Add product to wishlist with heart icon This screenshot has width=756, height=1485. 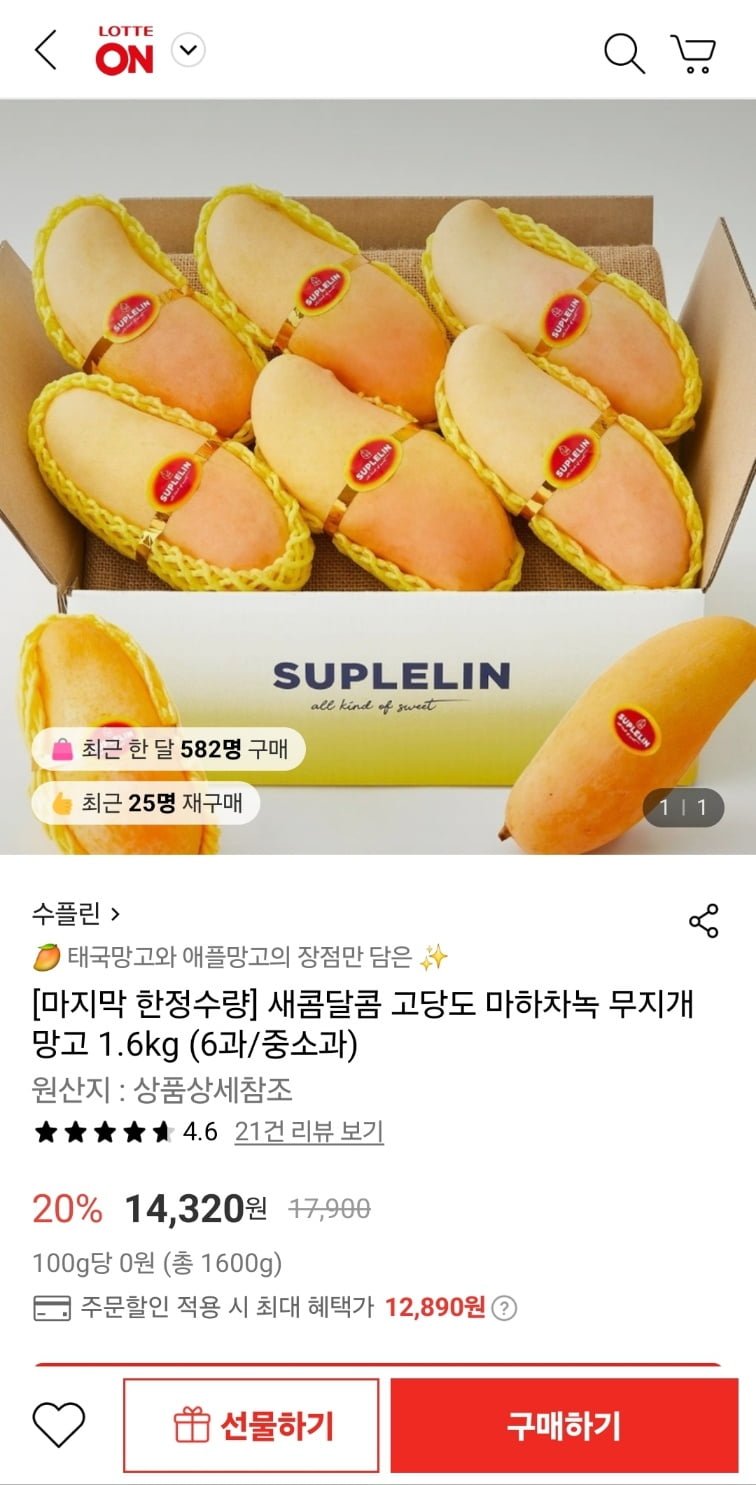(x=59, y=1424)
